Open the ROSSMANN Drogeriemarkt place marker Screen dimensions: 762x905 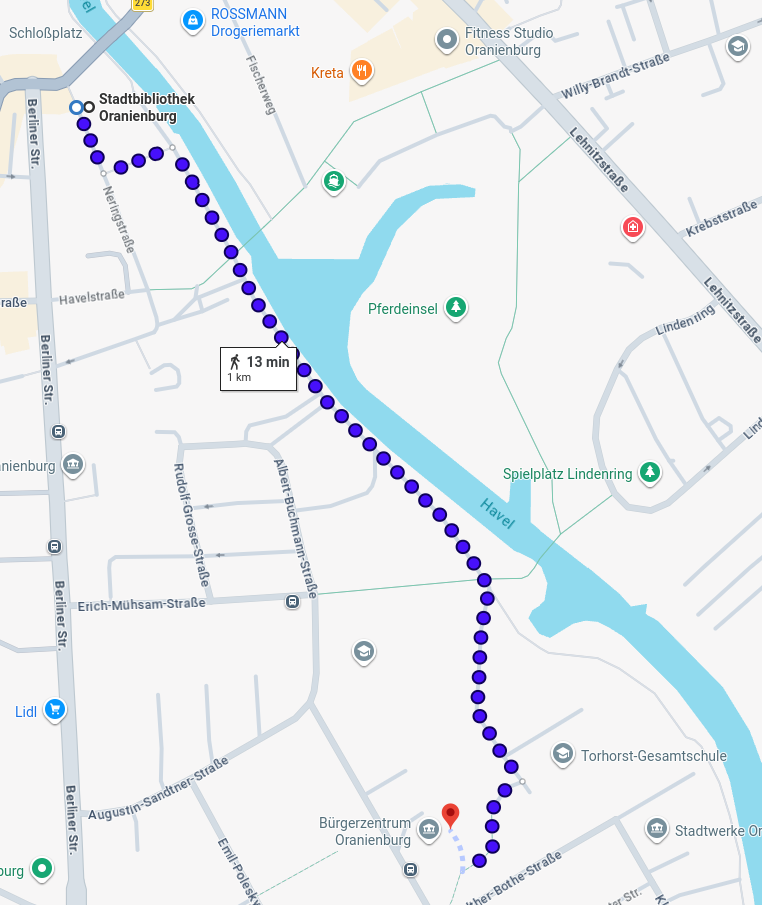pyautogui.click(x=191, y=19)
